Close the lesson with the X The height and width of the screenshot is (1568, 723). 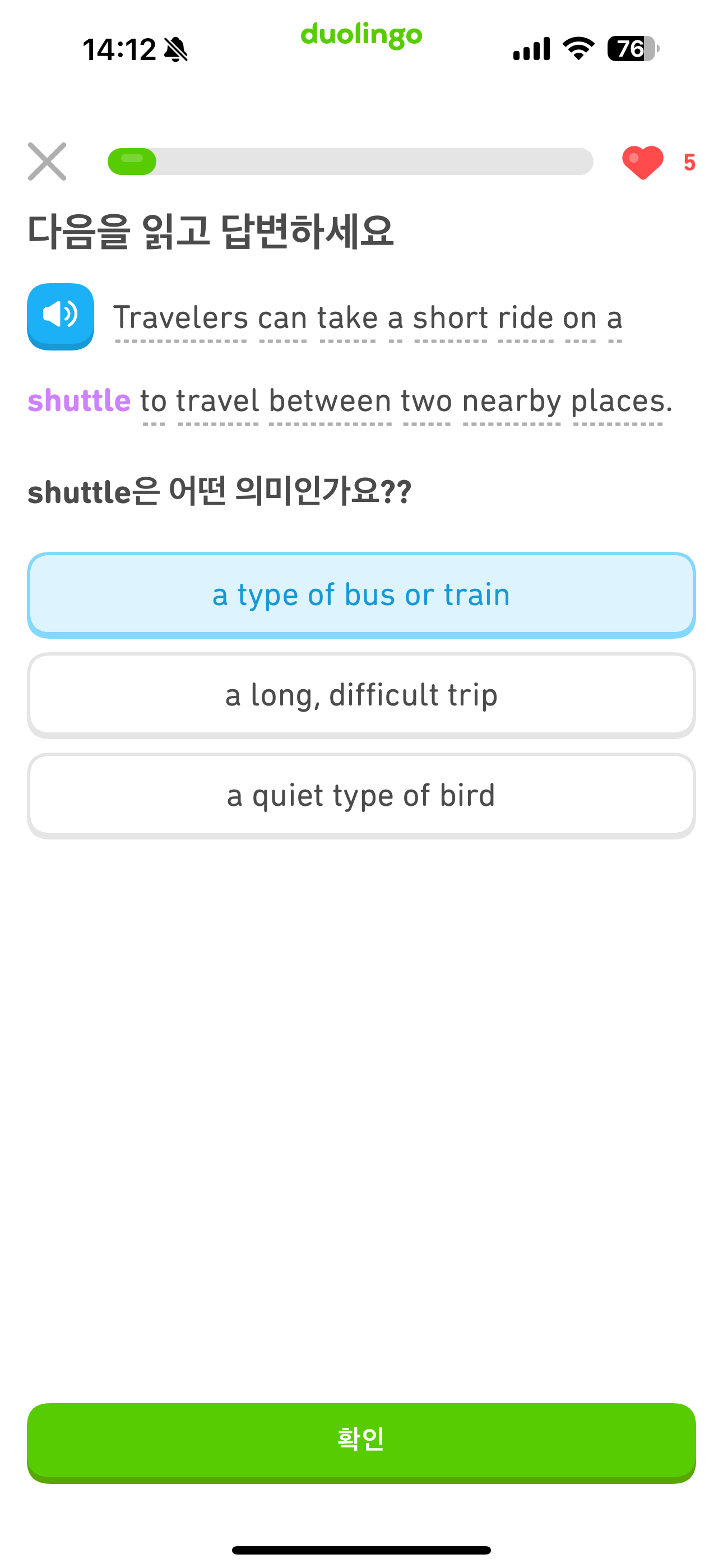click(47, 162)
